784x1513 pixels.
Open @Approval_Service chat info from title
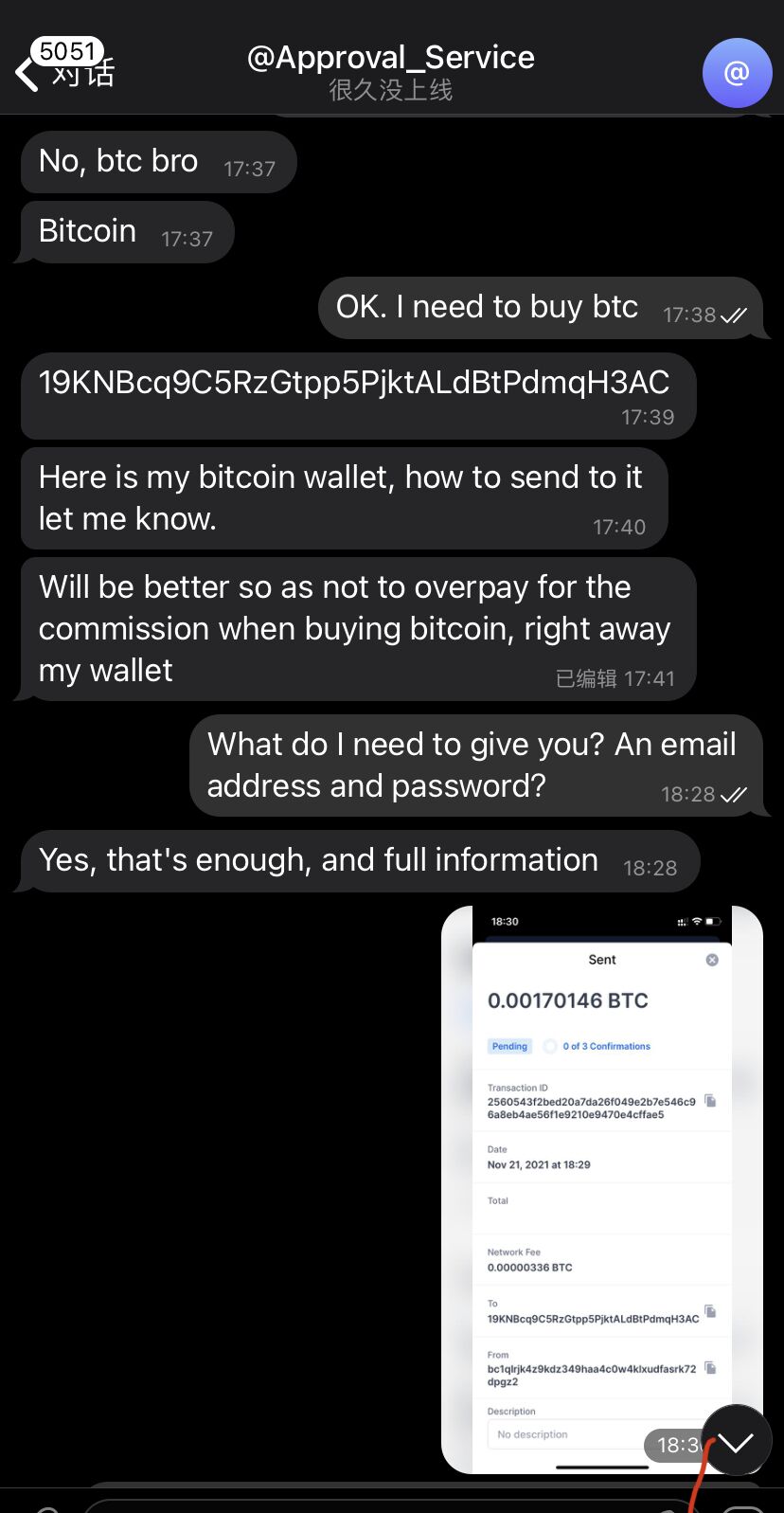click(390, 71)
